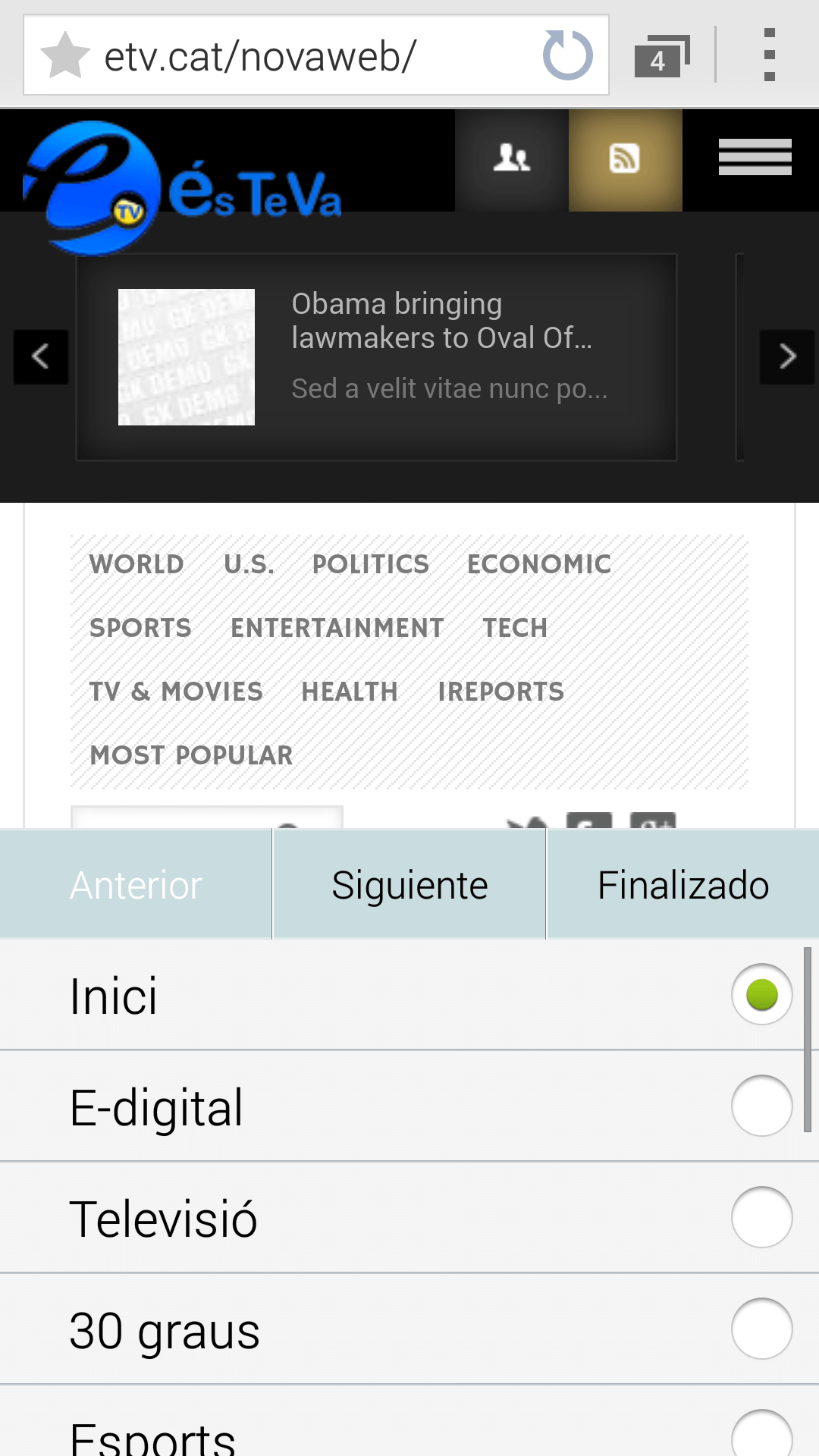Screen dimensions: 819x1456
Task: Bookmark this page with the star icon
Action: (65, 55)
